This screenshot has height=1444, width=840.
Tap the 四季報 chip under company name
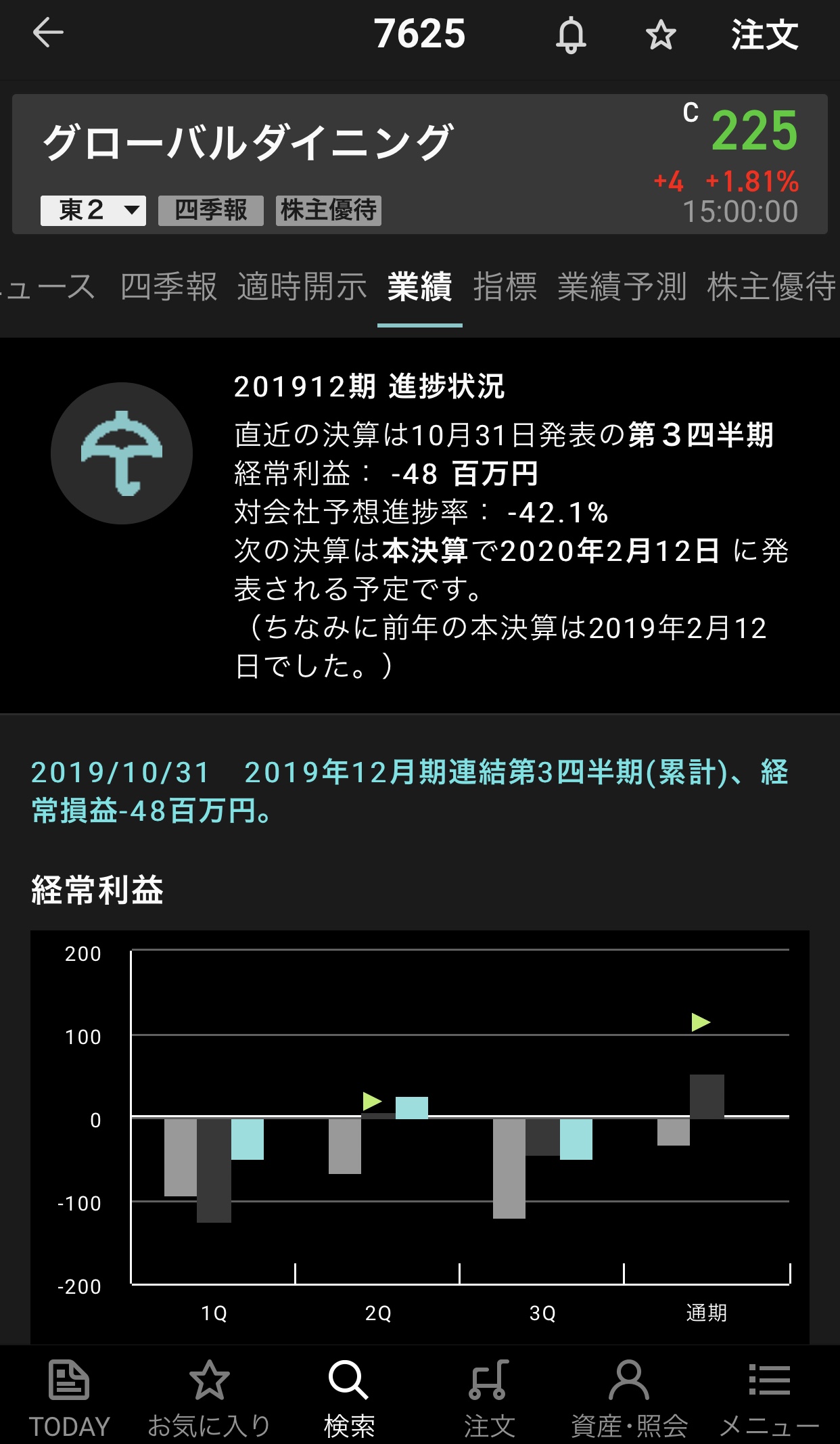210,210
